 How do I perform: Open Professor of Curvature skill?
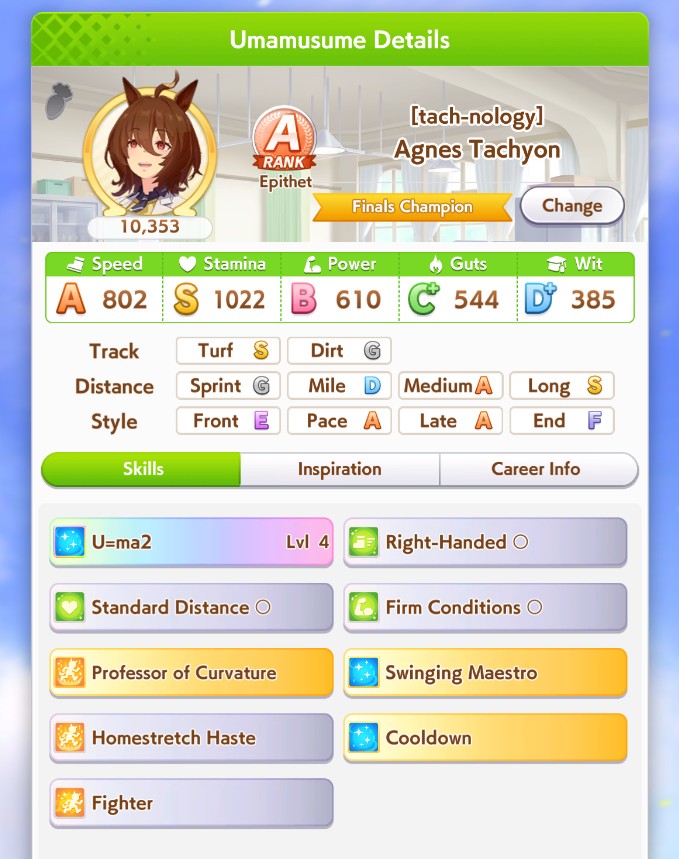191,672
